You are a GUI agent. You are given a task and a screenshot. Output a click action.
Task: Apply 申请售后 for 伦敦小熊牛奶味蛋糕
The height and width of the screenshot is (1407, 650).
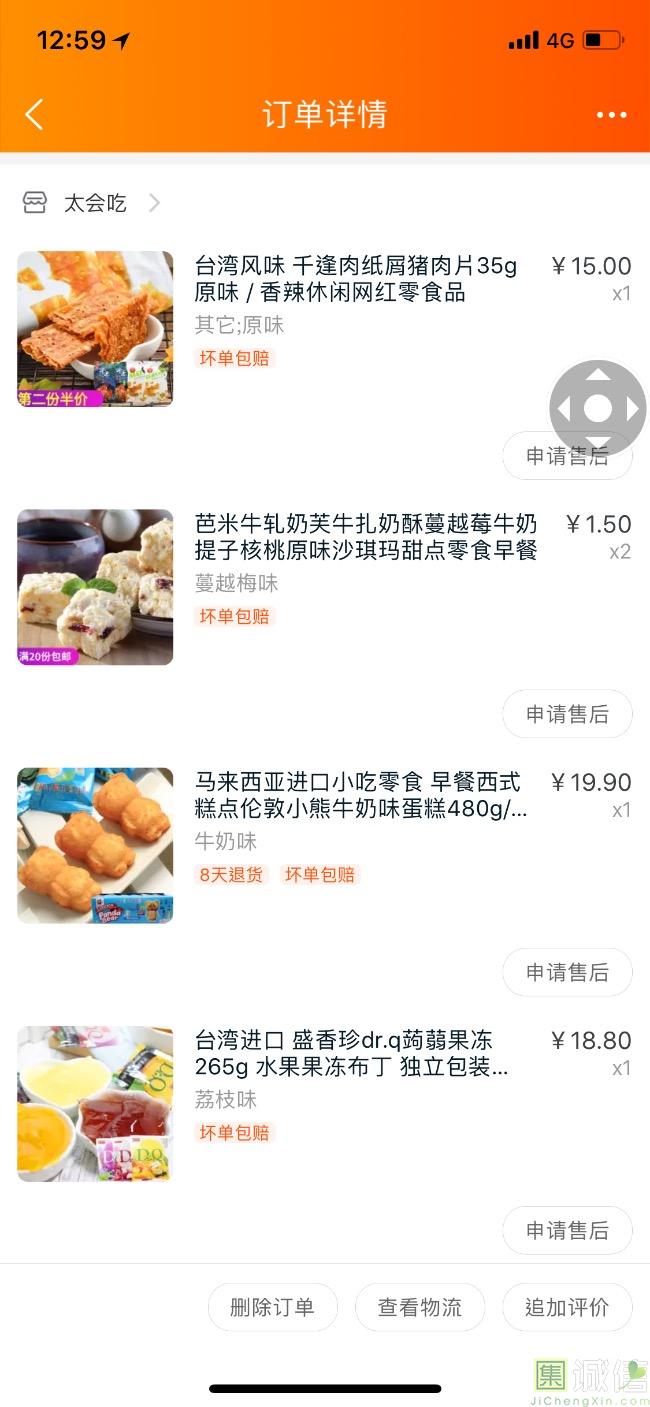pos(567,972)
